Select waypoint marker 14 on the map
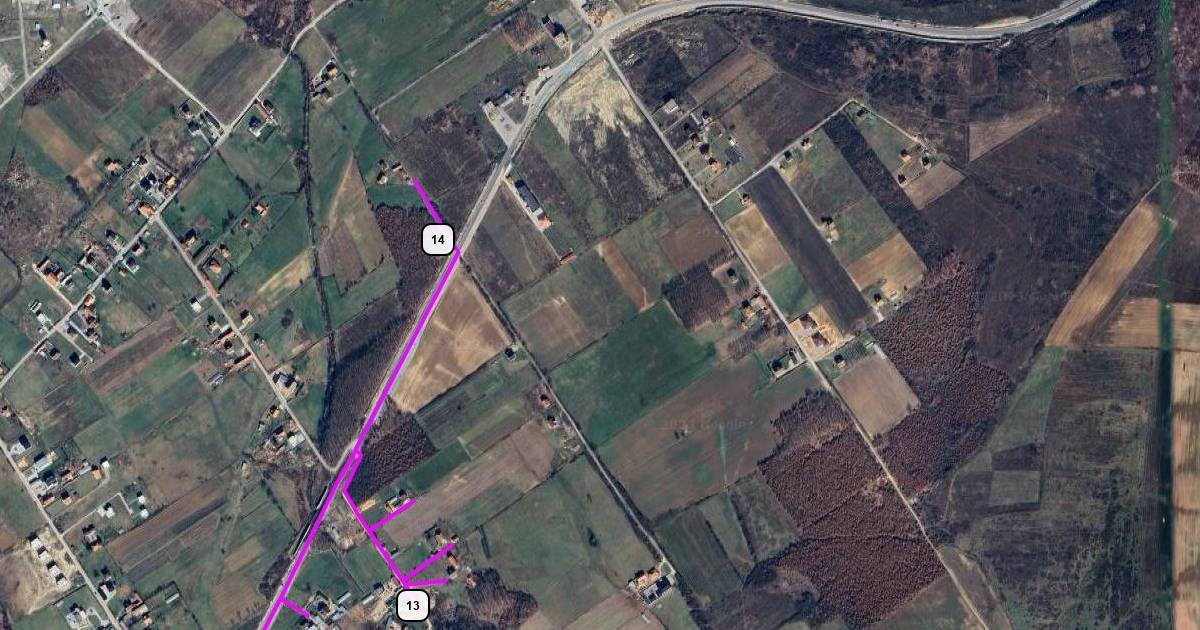The height and width of the screenshot is (630, 1200). tap(438, 239)
